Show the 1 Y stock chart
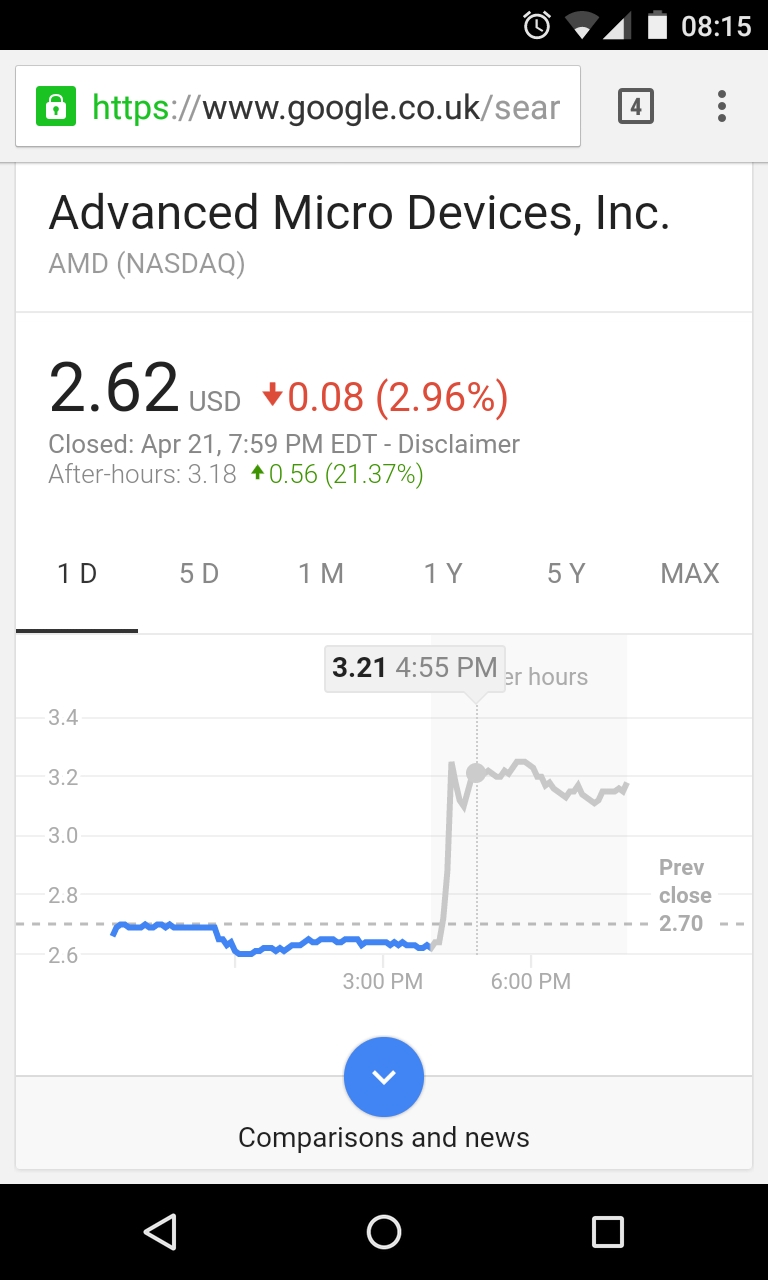Image resolution: width=768 pixels, height=1280 pixels. pyautogui.click(x=444, y=574)
